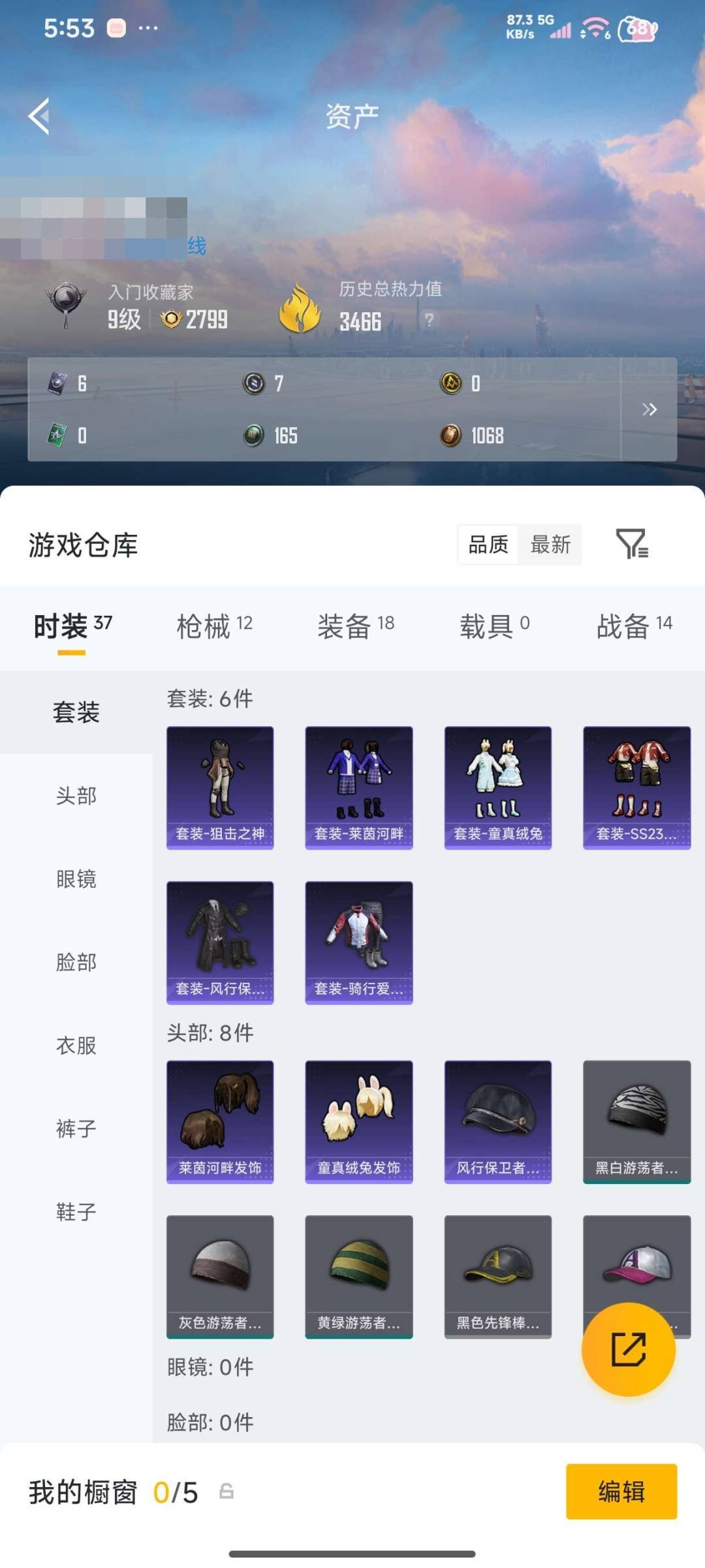Image resolution: width=705 pixels, height=1568 pixels.
Task: Select the 套装-狙击之神 outfit thumbnail
Action: (220, 786)
